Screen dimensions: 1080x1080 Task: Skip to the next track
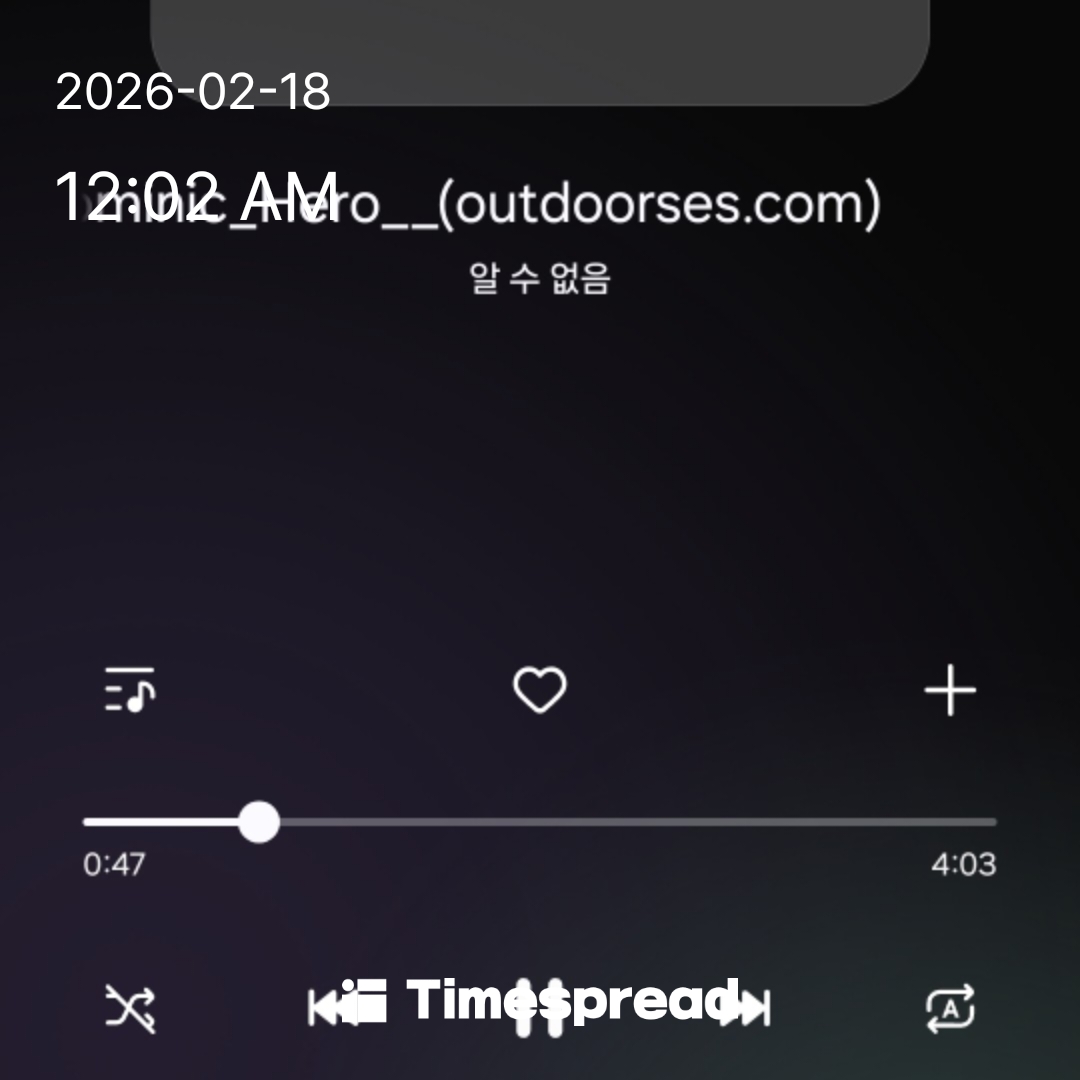click(750, 1007)
